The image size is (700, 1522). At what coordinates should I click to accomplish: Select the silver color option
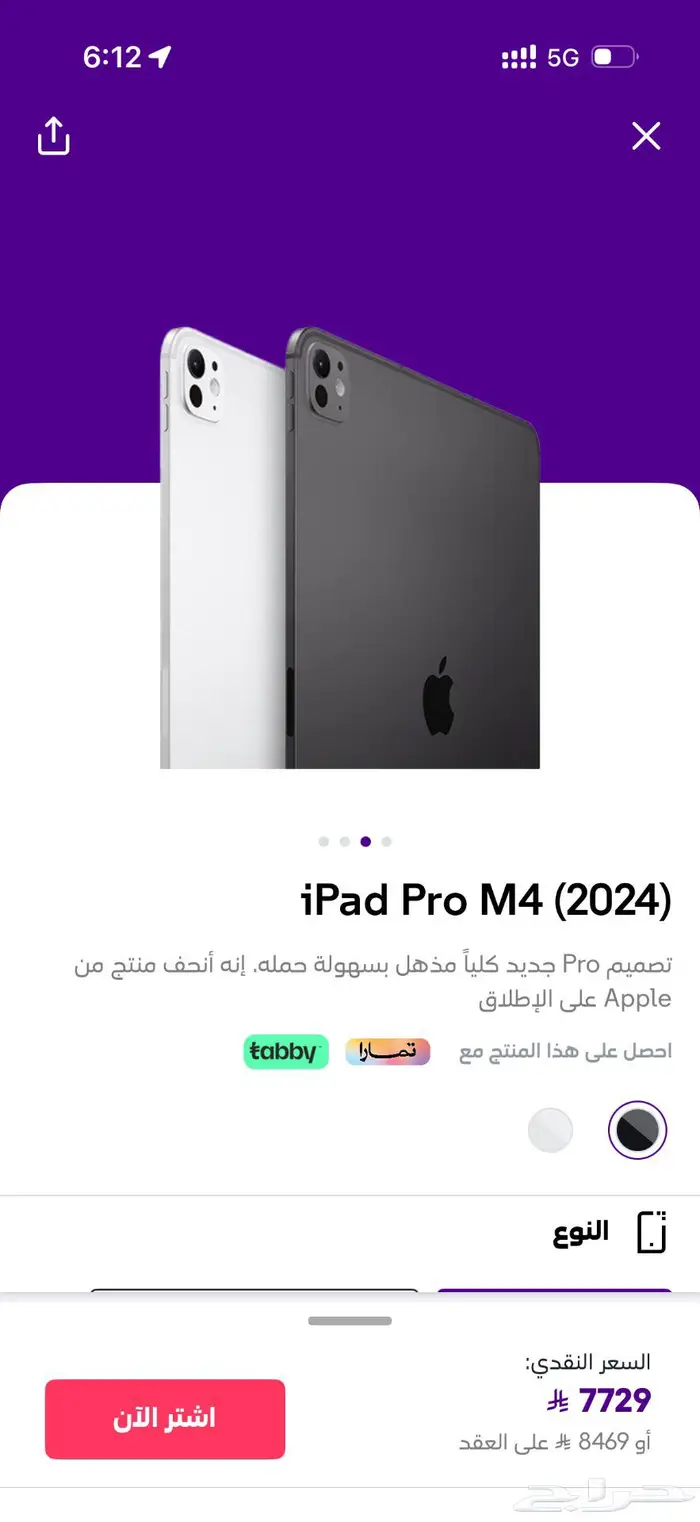550,1131
